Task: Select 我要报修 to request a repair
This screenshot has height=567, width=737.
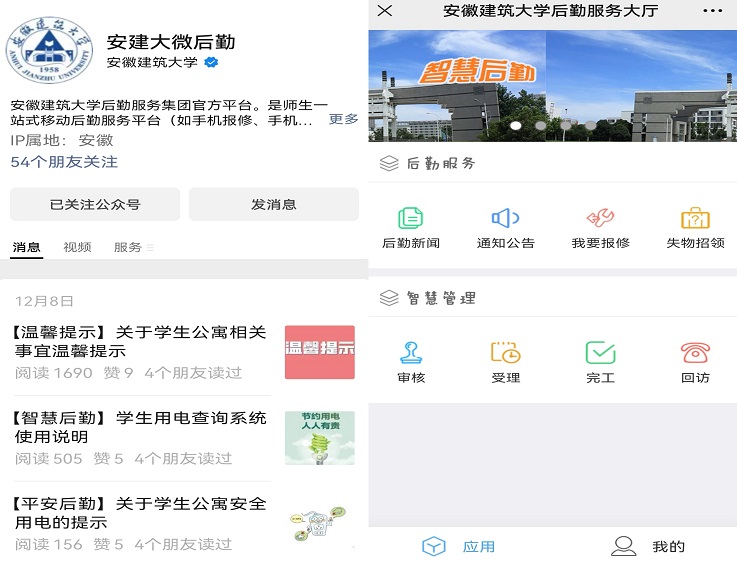Action: click(600, 228)
